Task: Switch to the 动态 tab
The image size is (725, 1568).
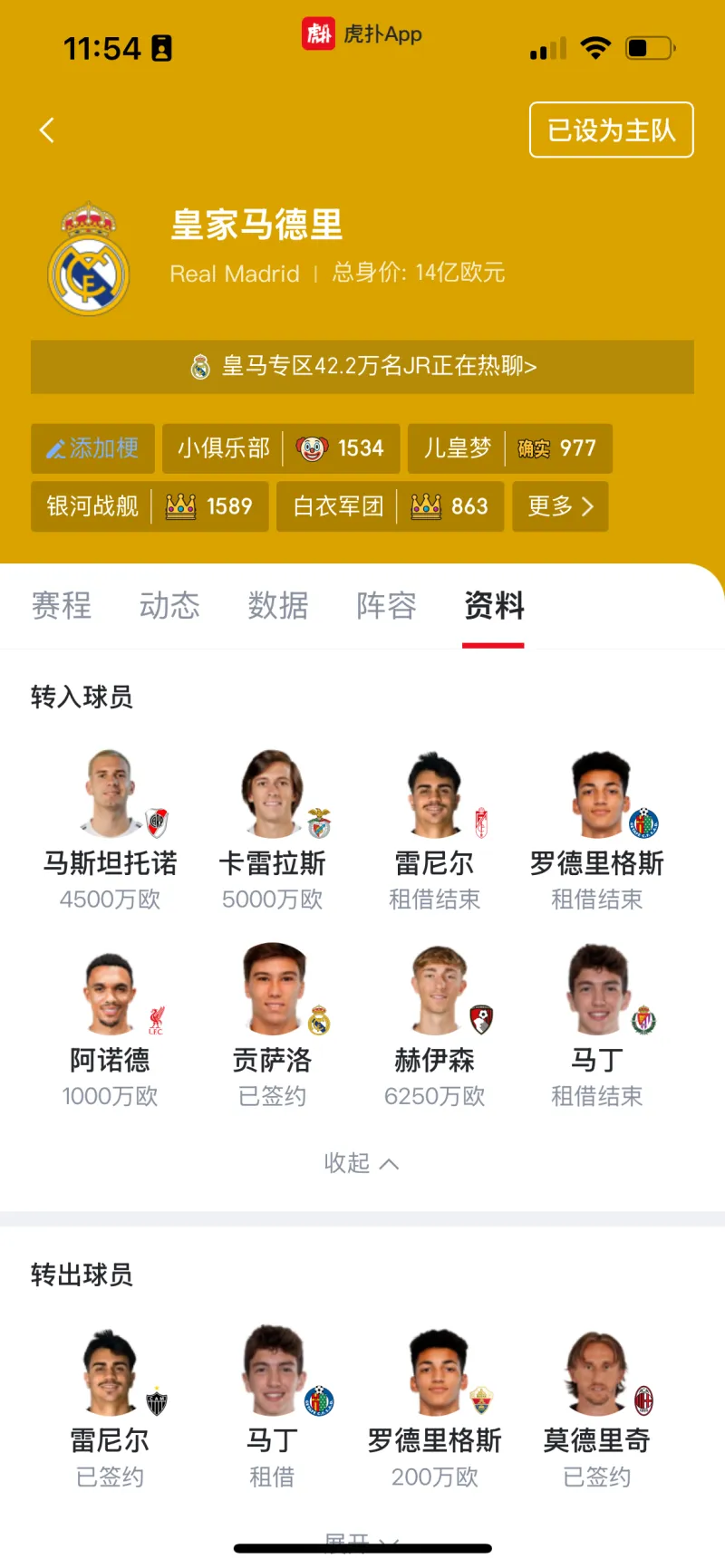Action: [x=169, y=605]
